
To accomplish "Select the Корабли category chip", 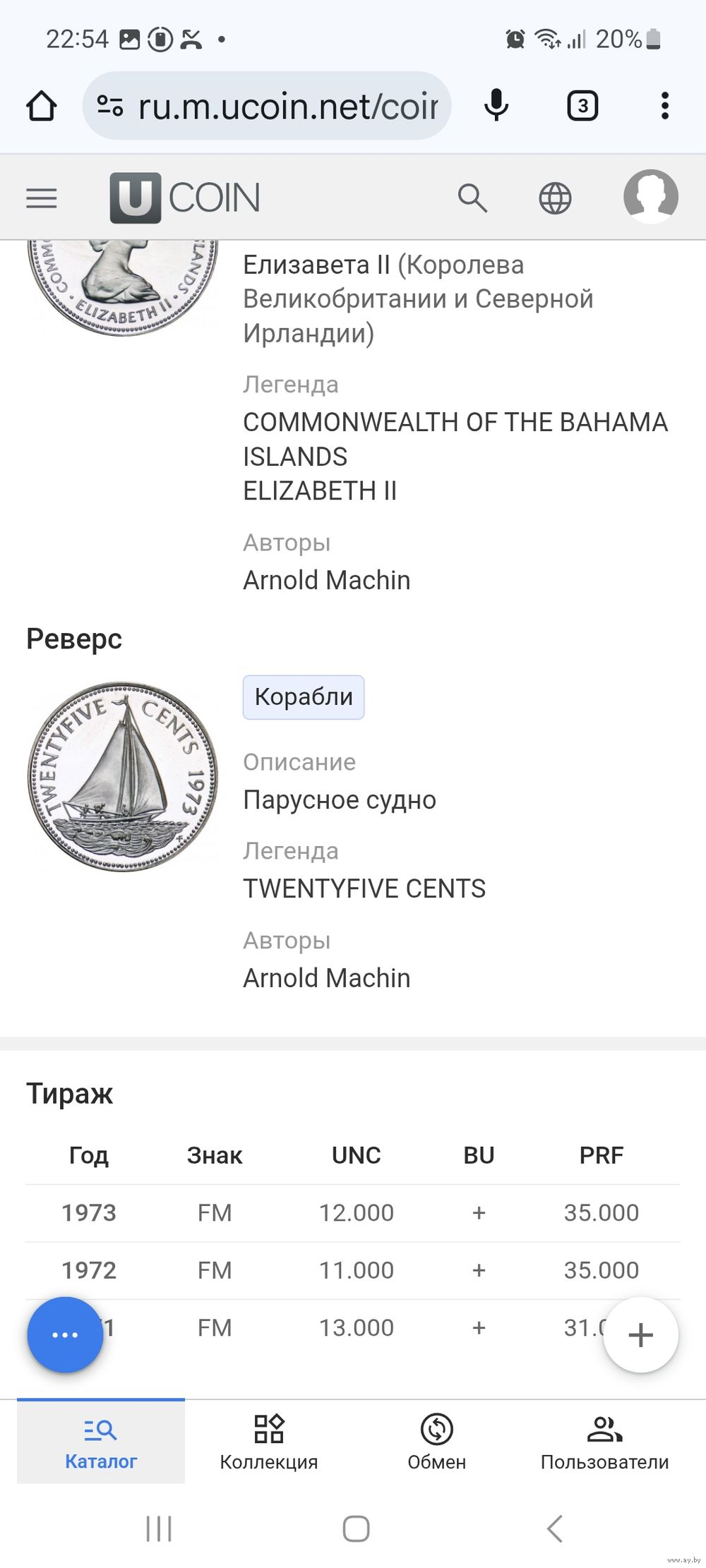I will pos(304,697).
